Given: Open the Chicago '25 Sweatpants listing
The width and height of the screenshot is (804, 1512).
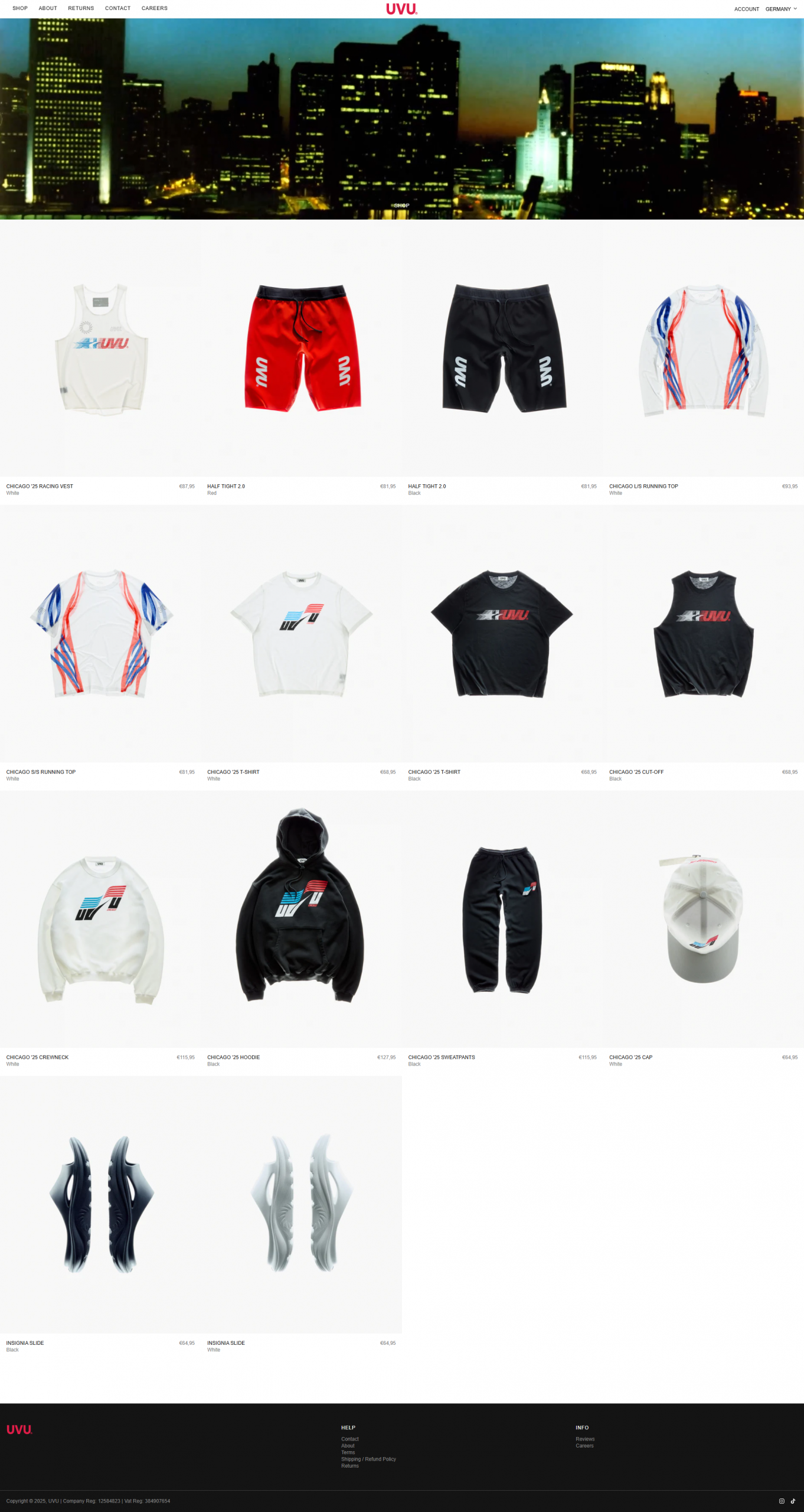Looking at the screenshot, I should tap(502, 920).
